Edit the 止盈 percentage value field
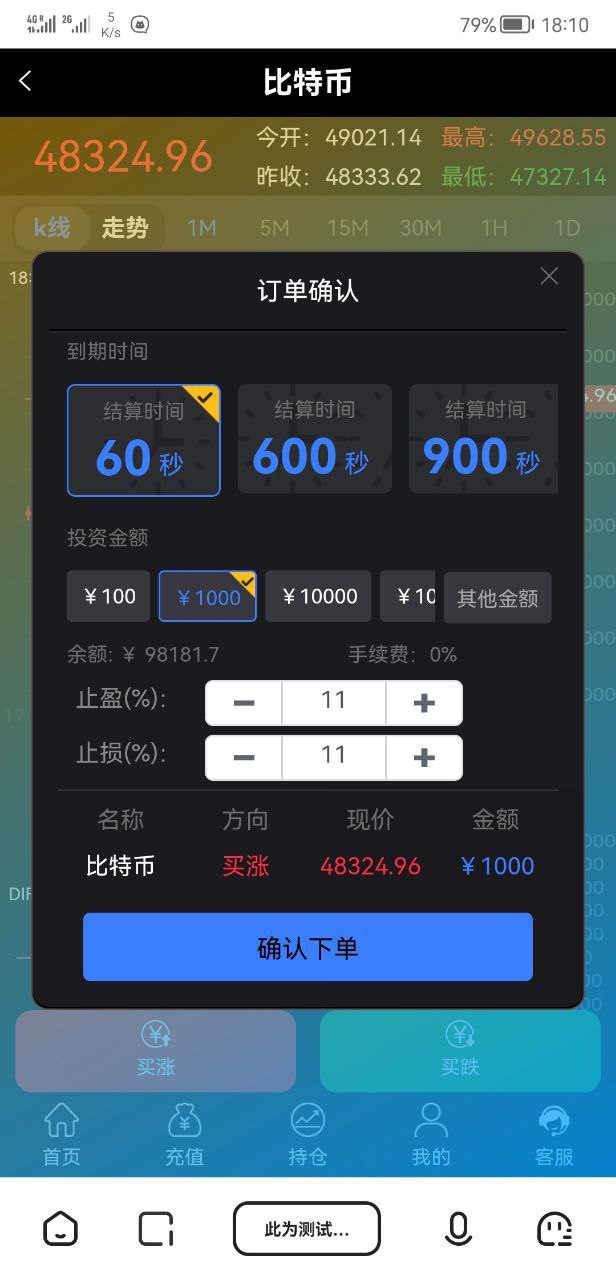This screenshot has width=616, height=1280. [x=334, y=703]
